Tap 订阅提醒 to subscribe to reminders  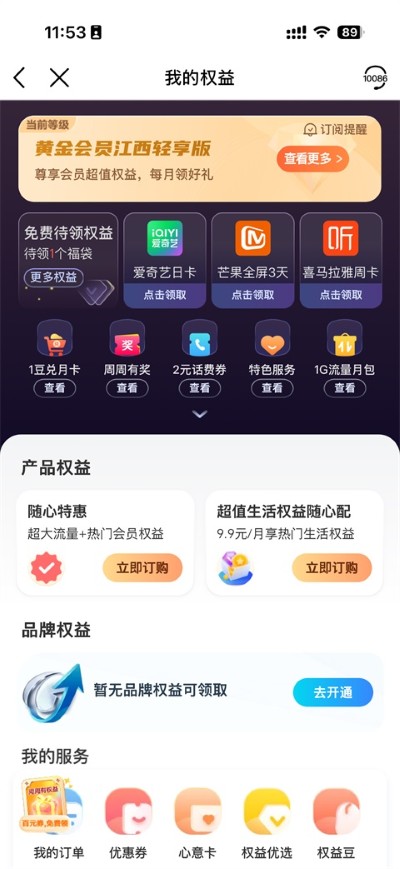click(x=336, y=130)
